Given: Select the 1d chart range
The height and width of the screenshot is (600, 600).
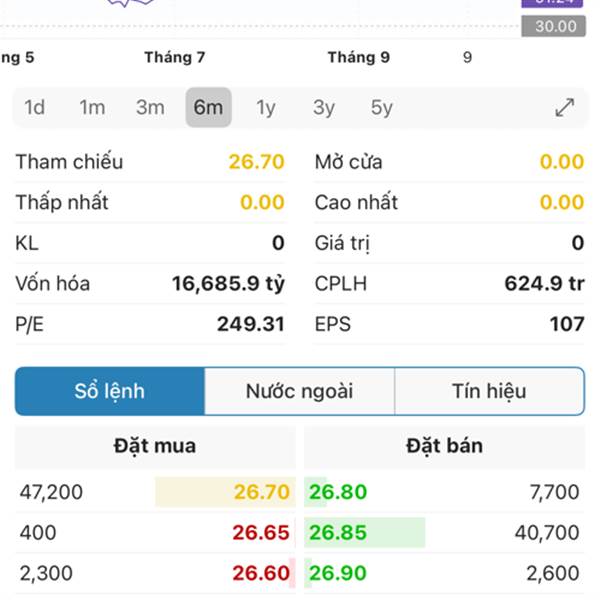Looking at the screenshot, I should click(x=35, y=108).
